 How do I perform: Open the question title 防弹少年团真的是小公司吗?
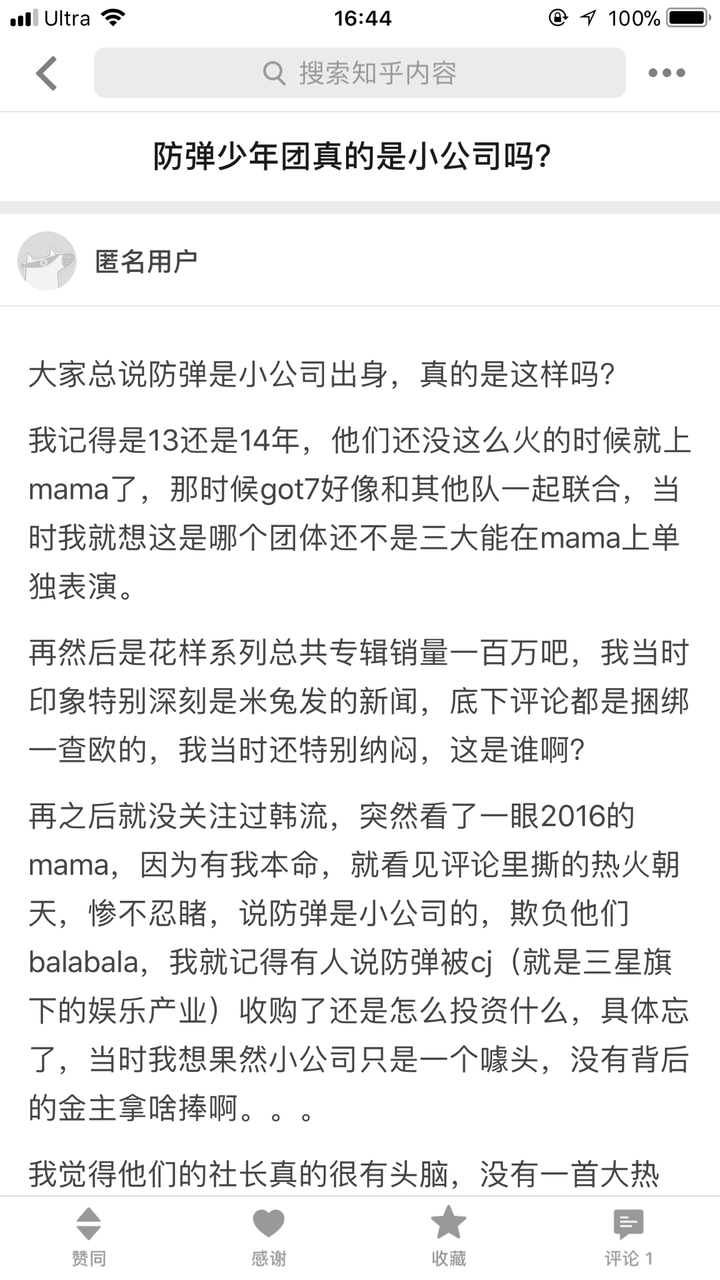[360, 156]
